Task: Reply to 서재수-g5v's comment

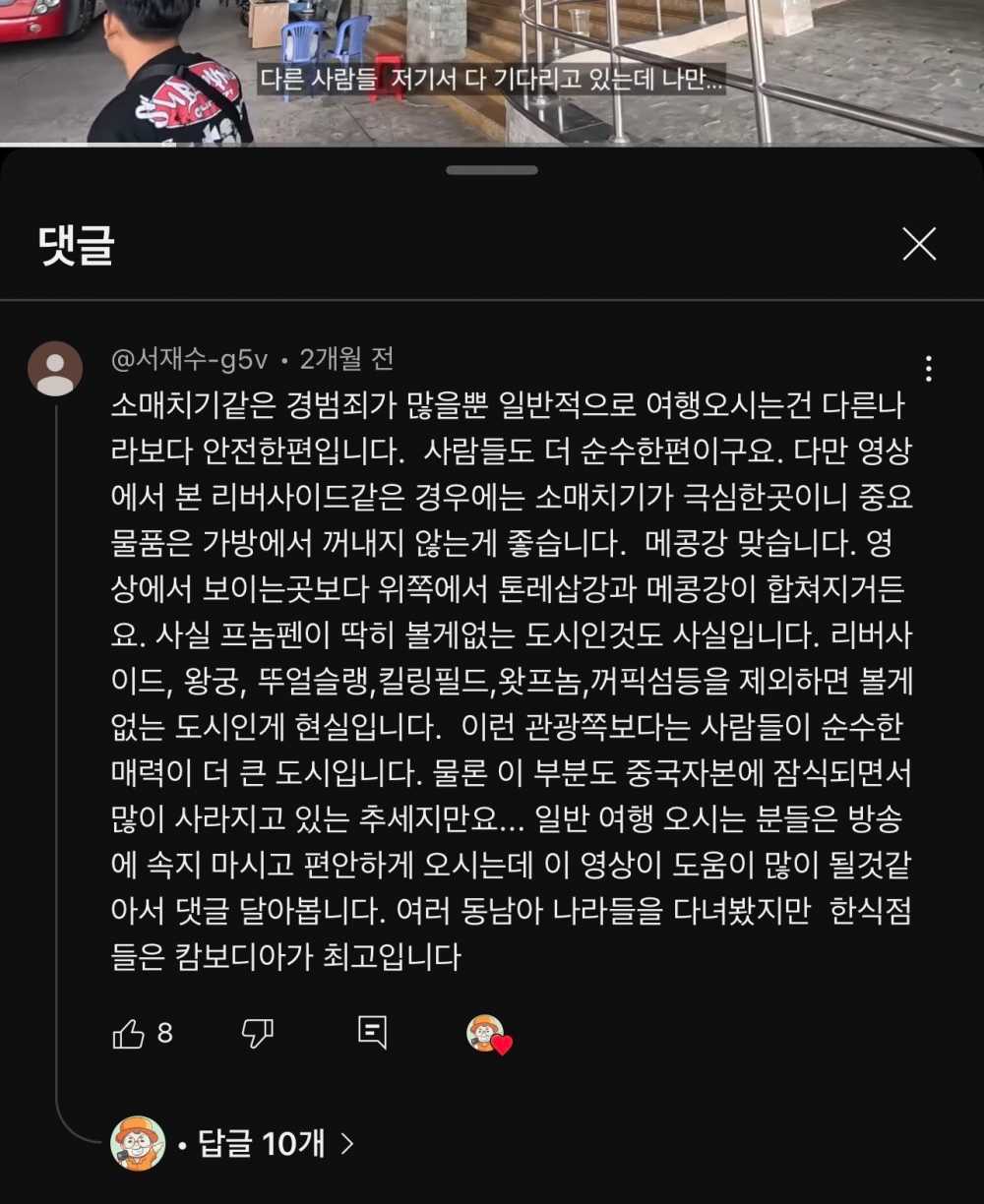Action: point(372,1032)
